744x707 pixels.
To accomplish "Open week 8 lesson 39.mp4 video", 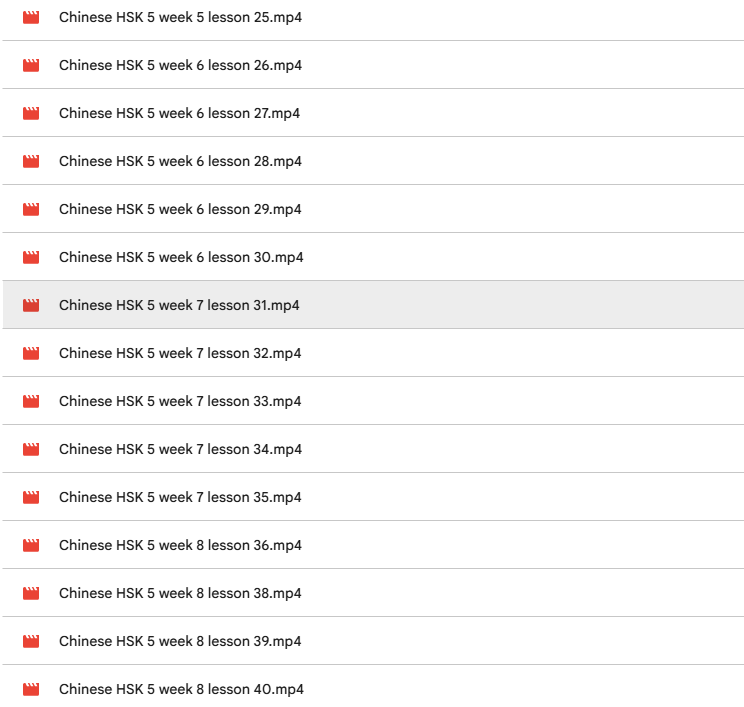I will pyautogui.click(x=180, y=641).
